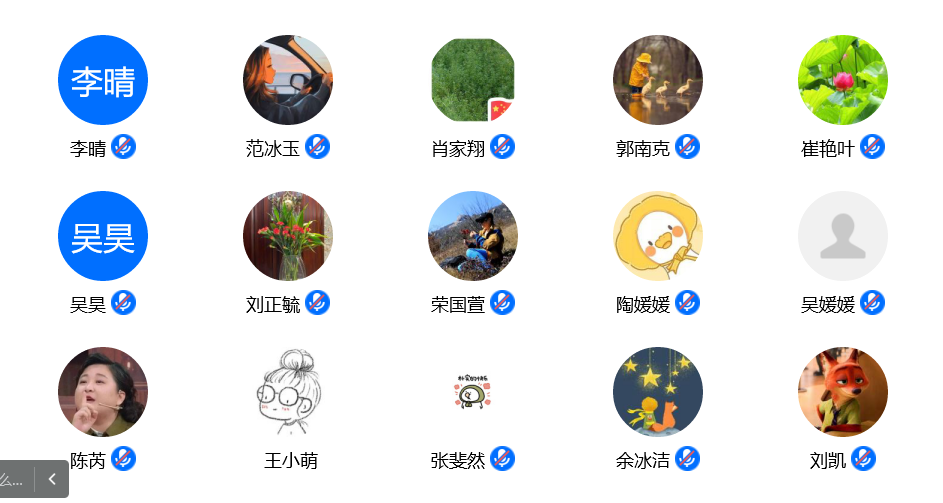Collapse the panel with the left chevron

[x=52, y=479]
